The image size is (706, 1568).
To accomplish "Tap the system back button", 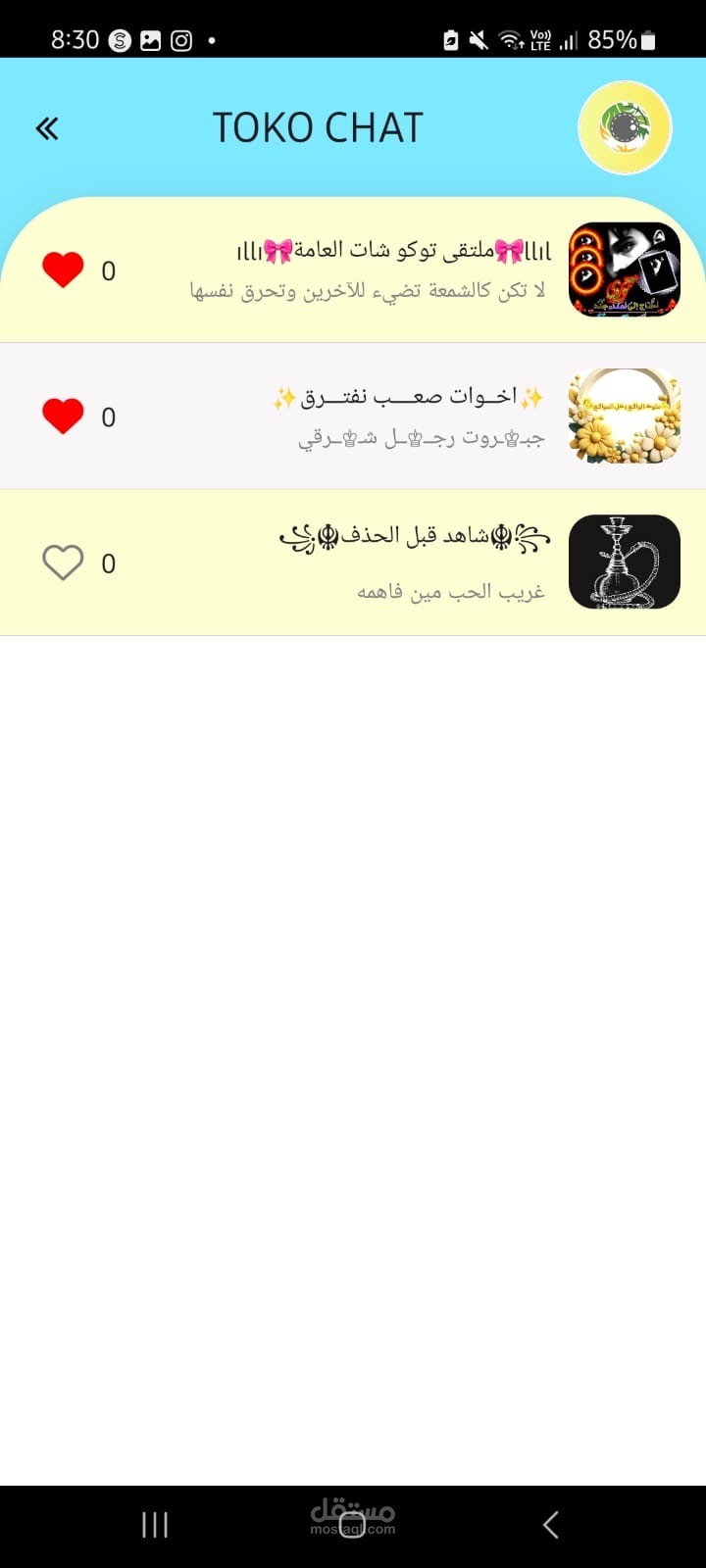I will tap(550, 1524).
